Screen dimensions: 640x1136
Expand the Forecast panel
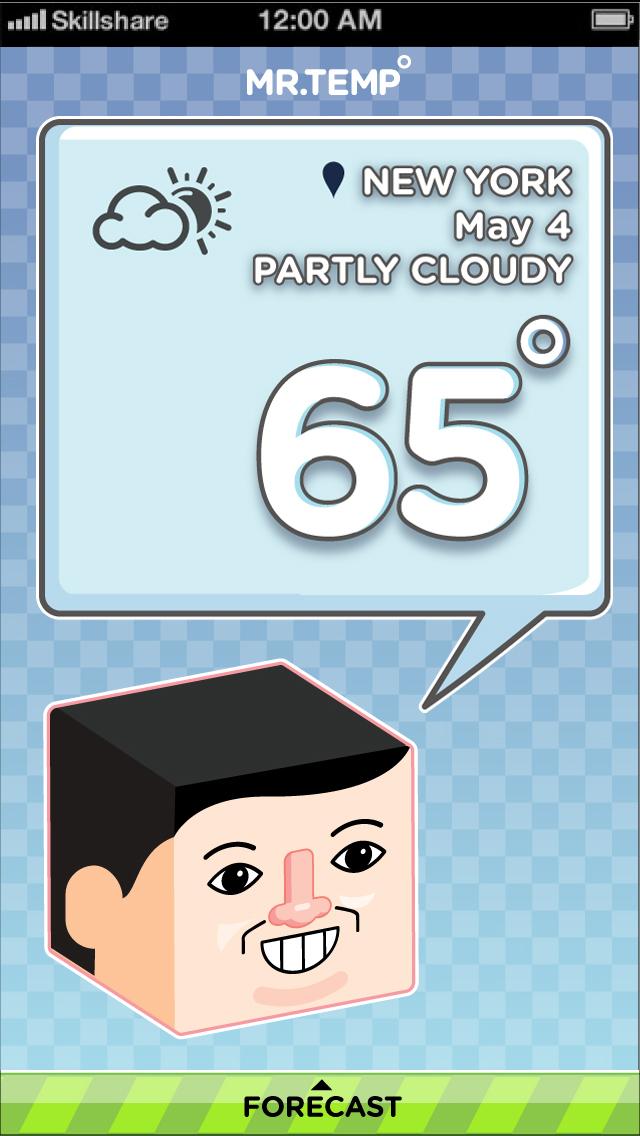(x=320, y=1103)
